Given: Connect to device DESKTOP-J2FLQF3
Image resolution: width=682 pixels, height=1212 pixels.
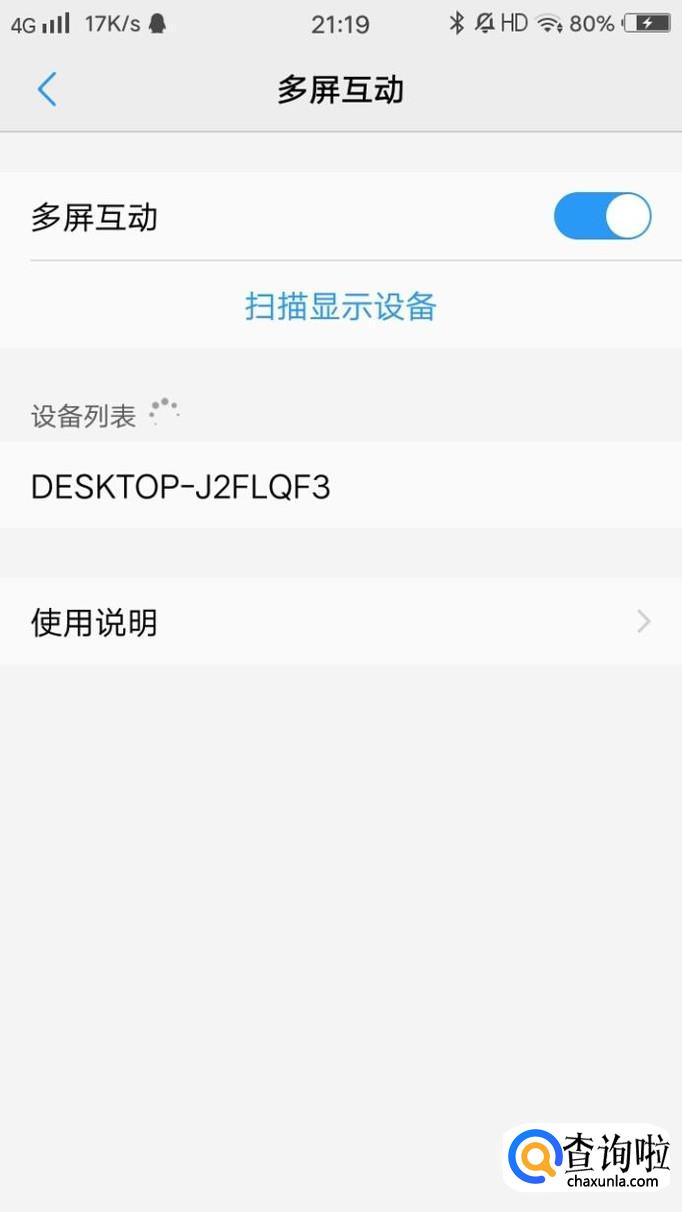Looking at the screenshot, I should coord(180,487).
